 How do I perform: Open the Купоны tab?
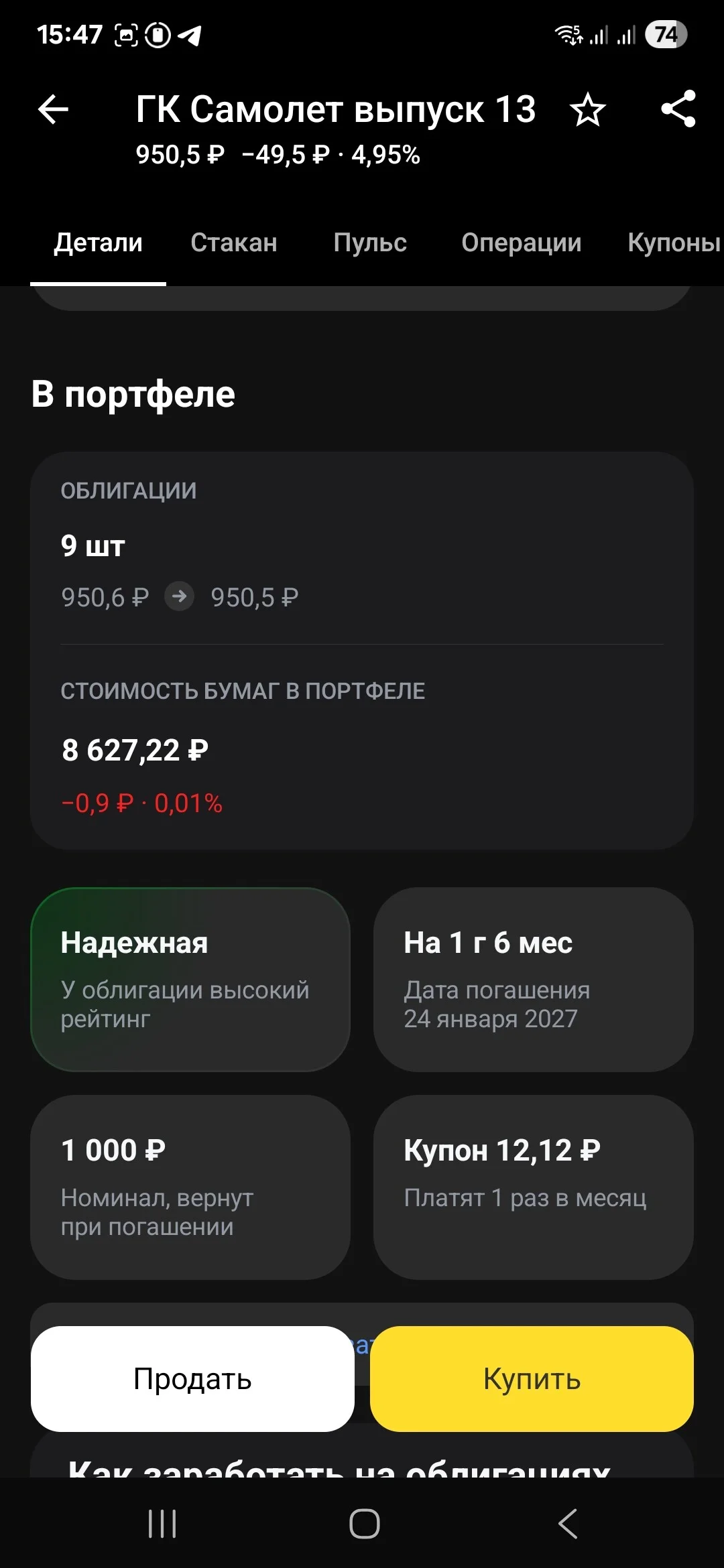674,243
